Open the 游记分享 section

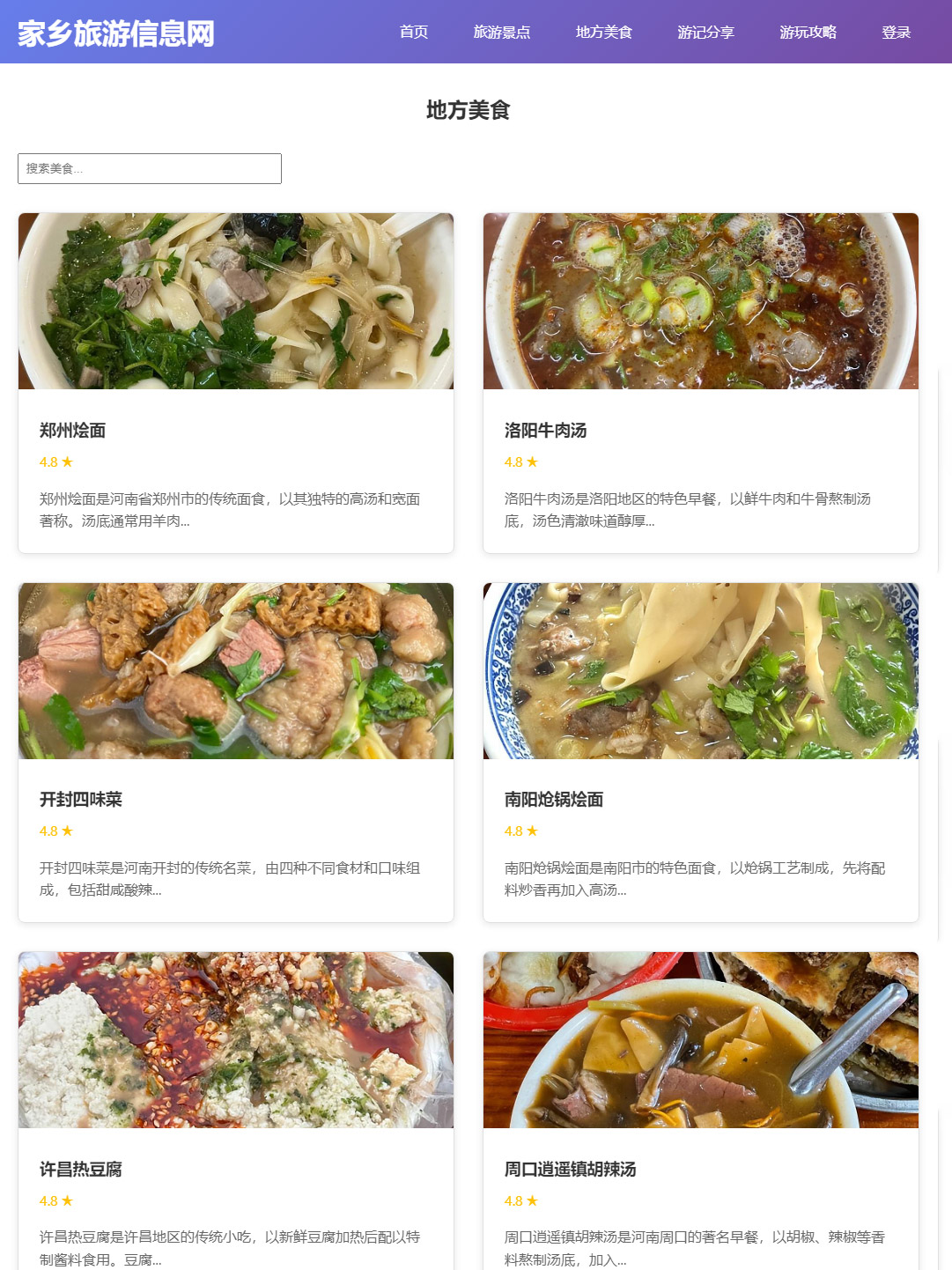click(x=705, y=33)
